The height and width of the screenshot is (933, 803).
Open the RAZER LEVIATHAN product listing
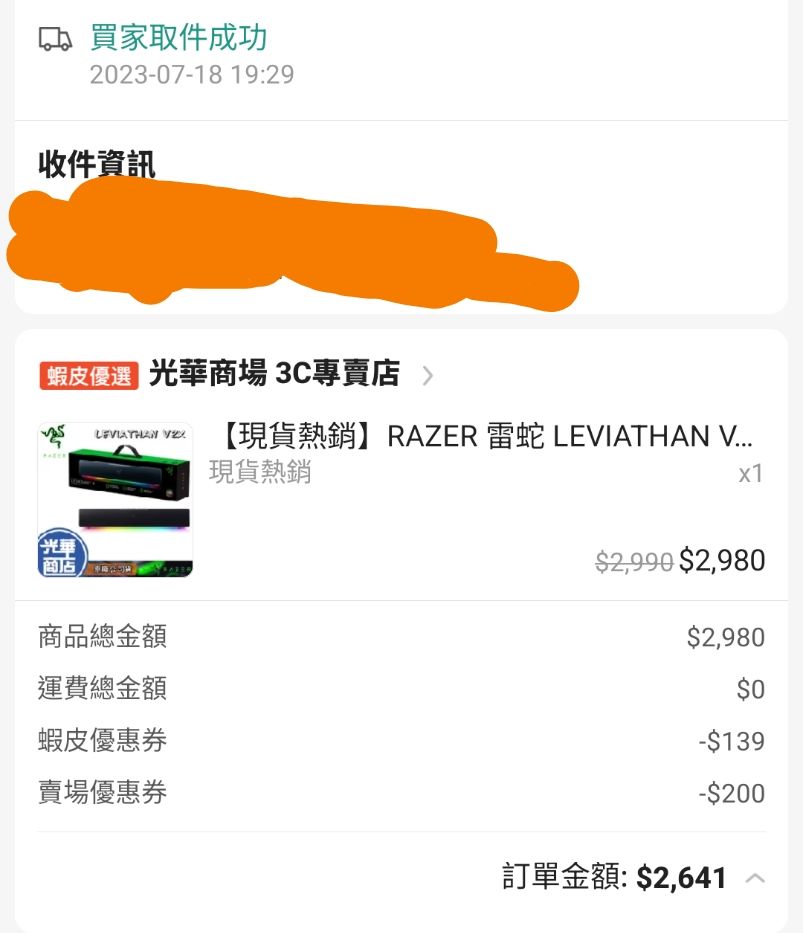(x=485, y=438)
